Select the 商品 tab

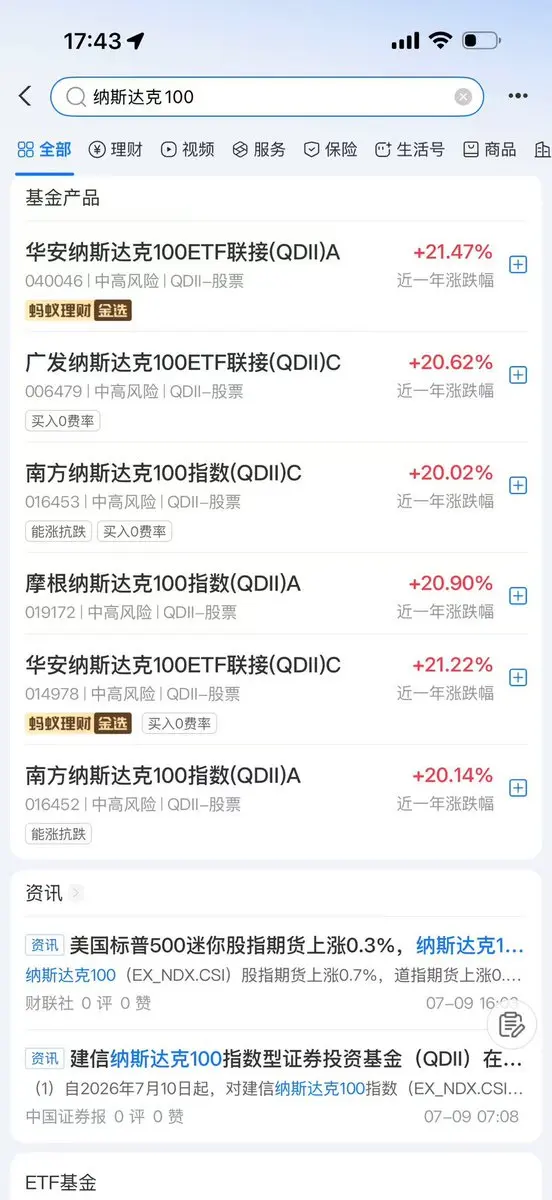click(490, 149)
